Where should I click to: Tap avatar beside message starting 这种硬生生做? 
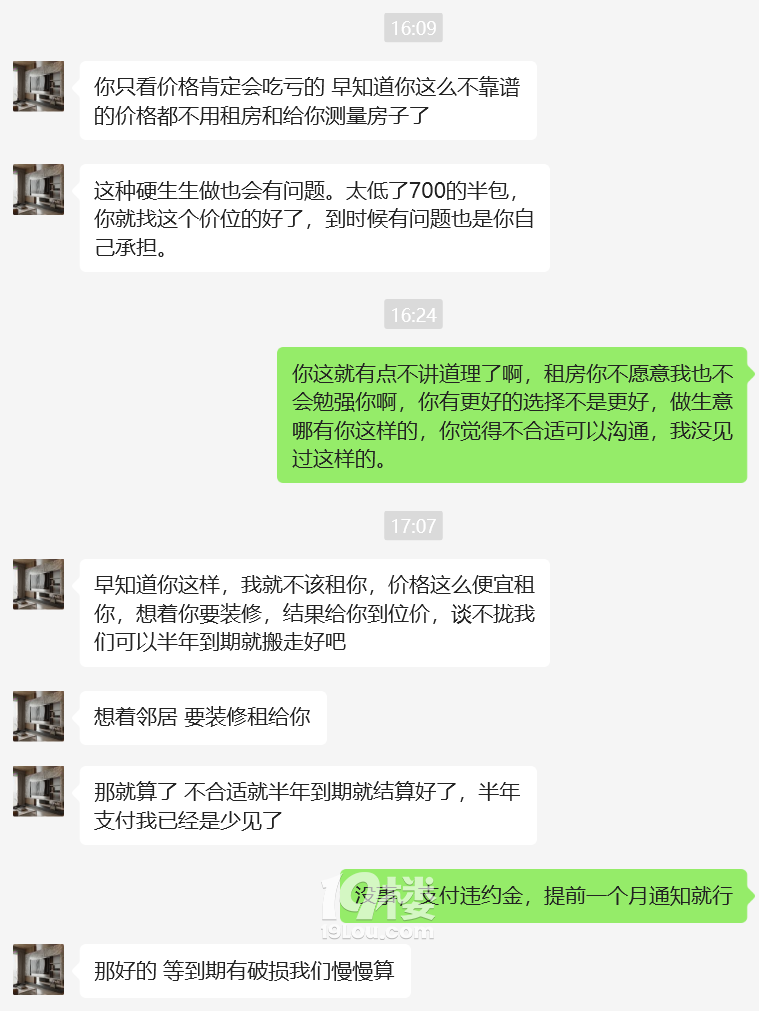(x=38, y=189)
